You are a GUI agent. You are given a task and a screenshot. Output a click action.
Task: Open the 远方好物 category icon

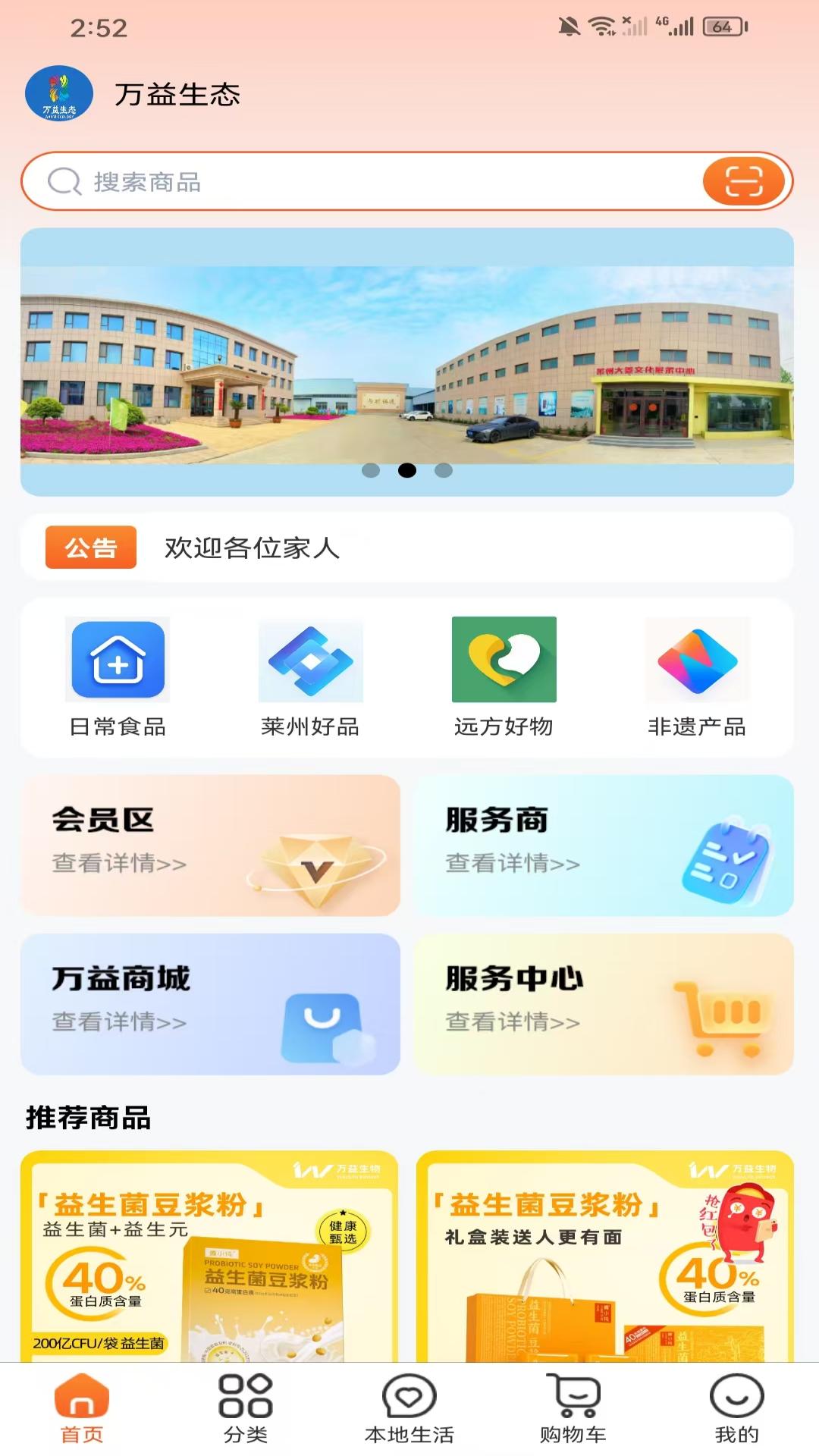pos(504,660)
